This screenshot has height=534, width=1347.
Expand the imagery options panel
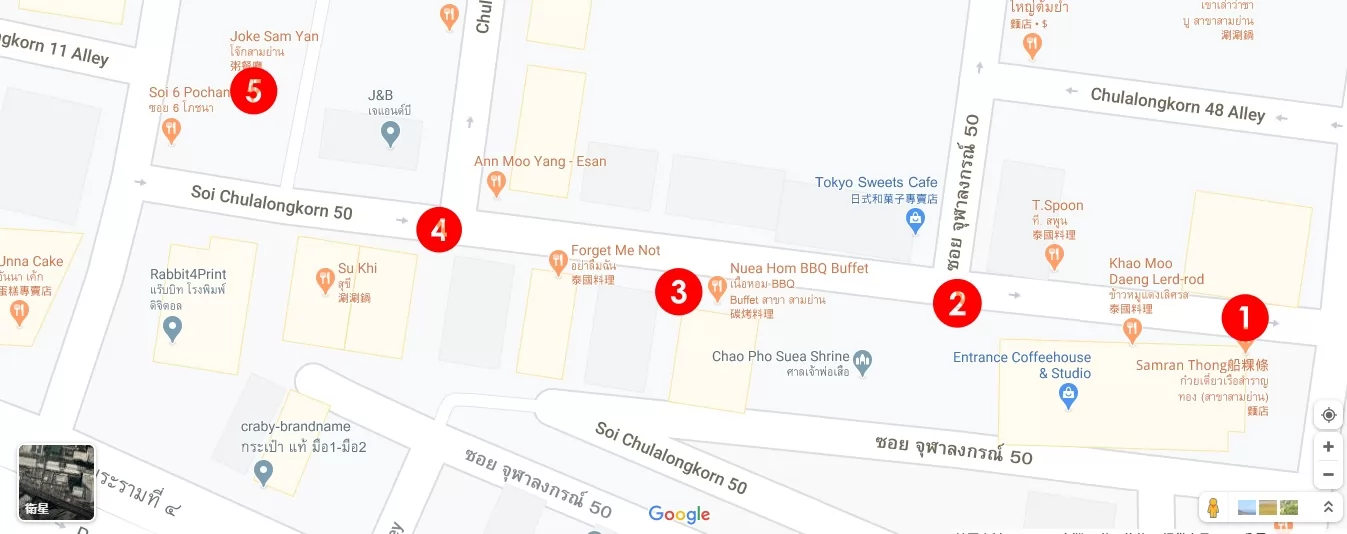pos(1328,507)
